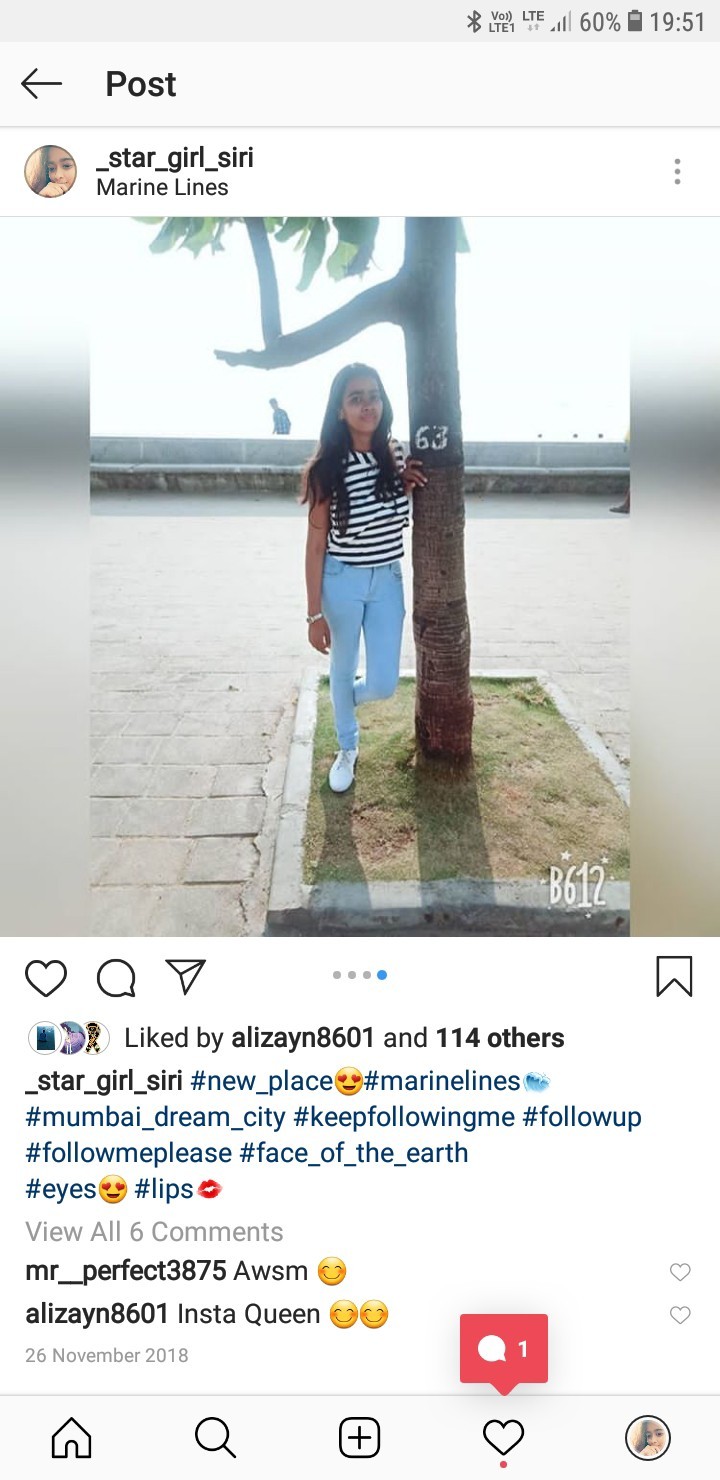Share the post via paper plane icon

click(185, 977)
